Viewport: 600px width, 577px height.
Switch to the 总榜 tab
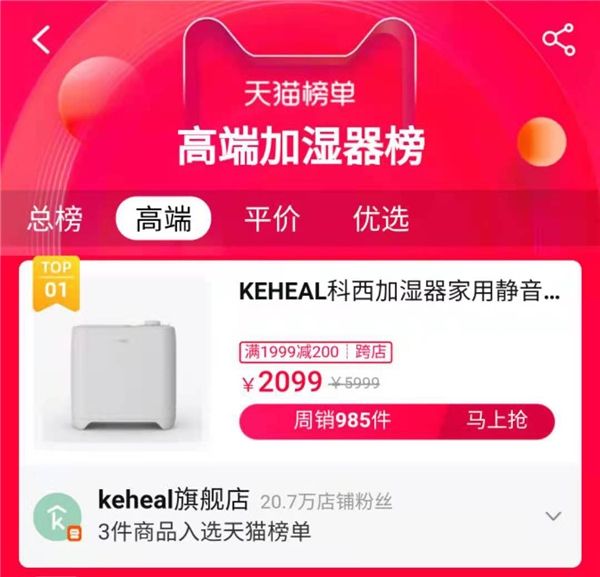56,219
